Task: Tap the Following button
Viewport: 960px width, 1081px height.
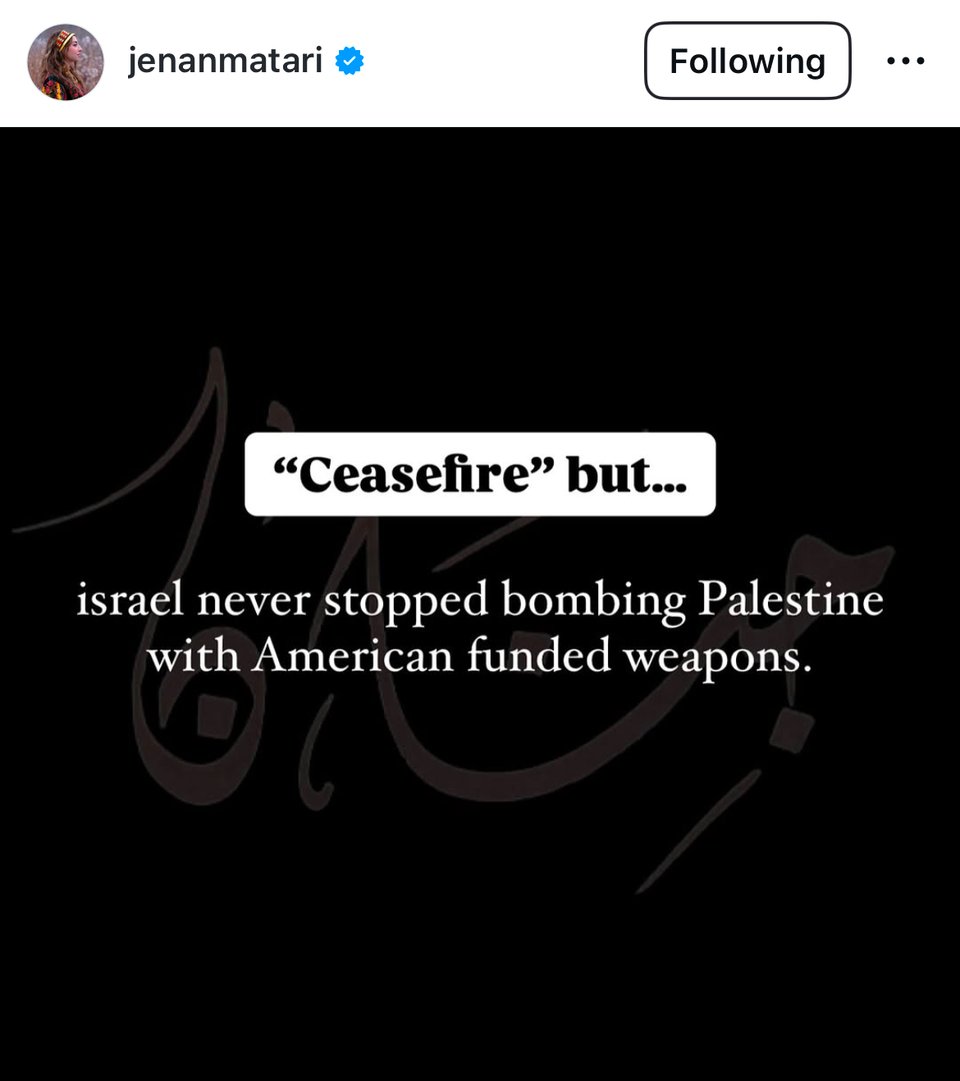Action: point(747,62)
